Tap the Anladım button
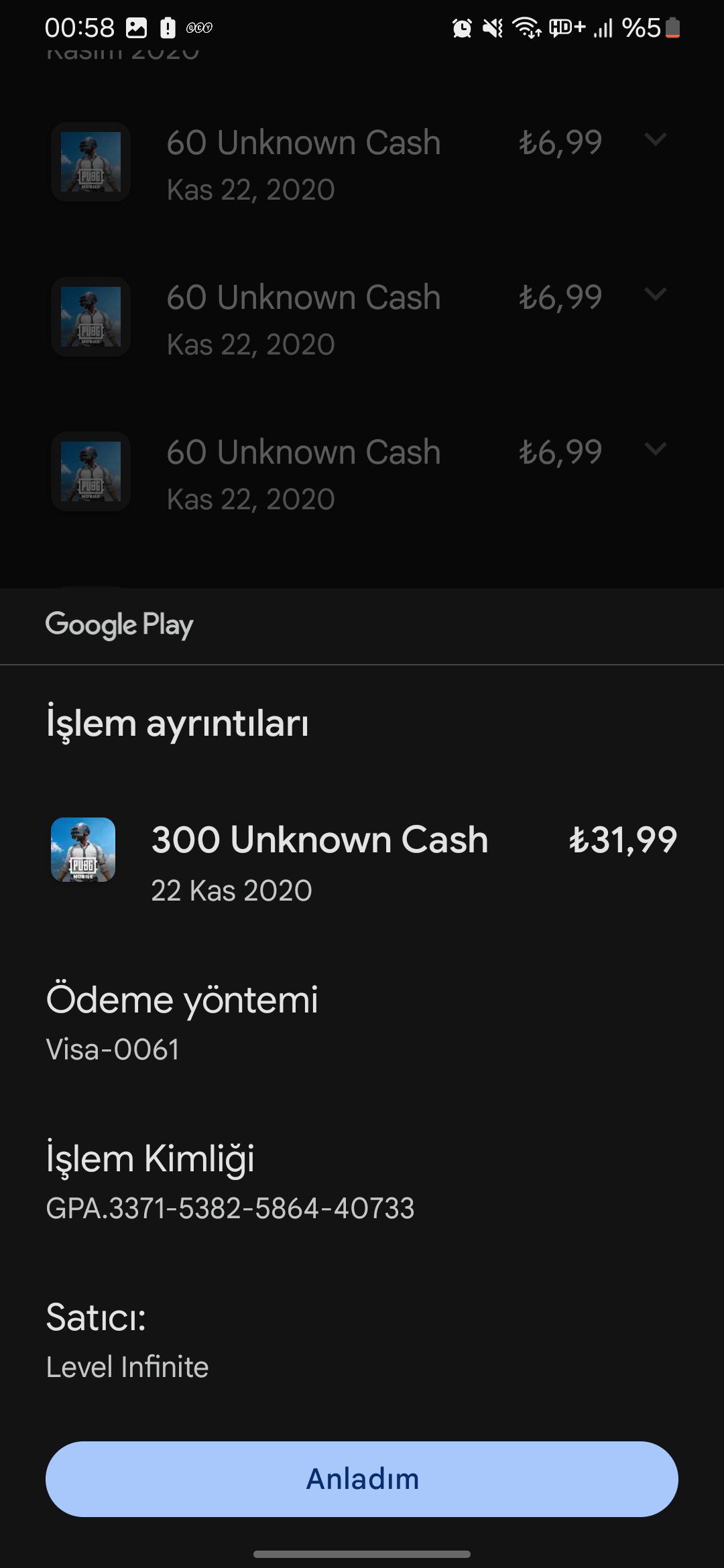Viewport: 724px width, 1568px height. pyautogui.click(x=362, y=1479)
